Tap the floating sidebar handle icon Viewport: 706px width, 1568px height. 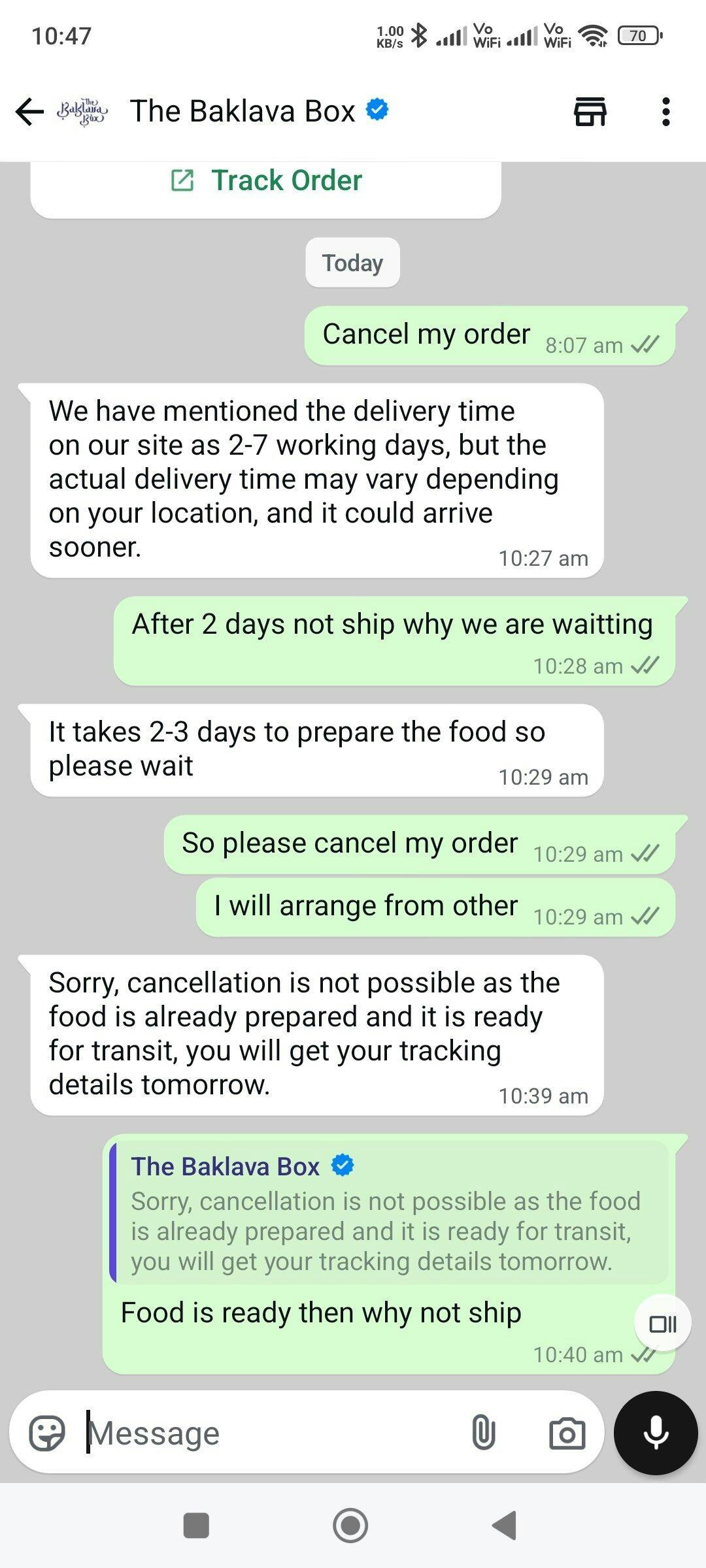pos(662,1324)
